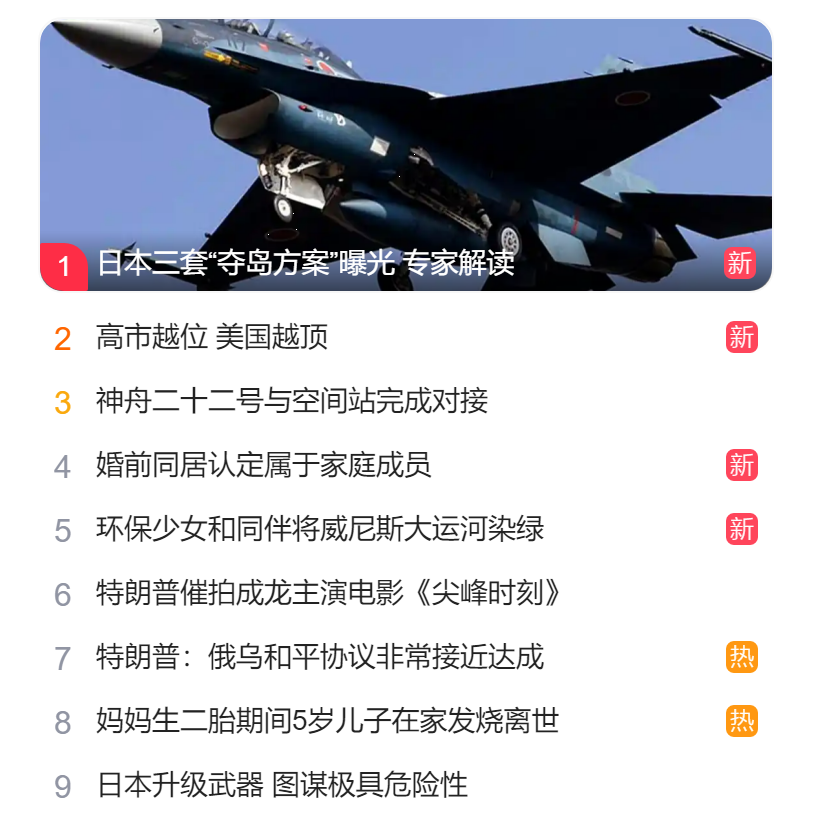Click the 新 badge next to 高市越位 美国越顶

(x=740, y=338)
